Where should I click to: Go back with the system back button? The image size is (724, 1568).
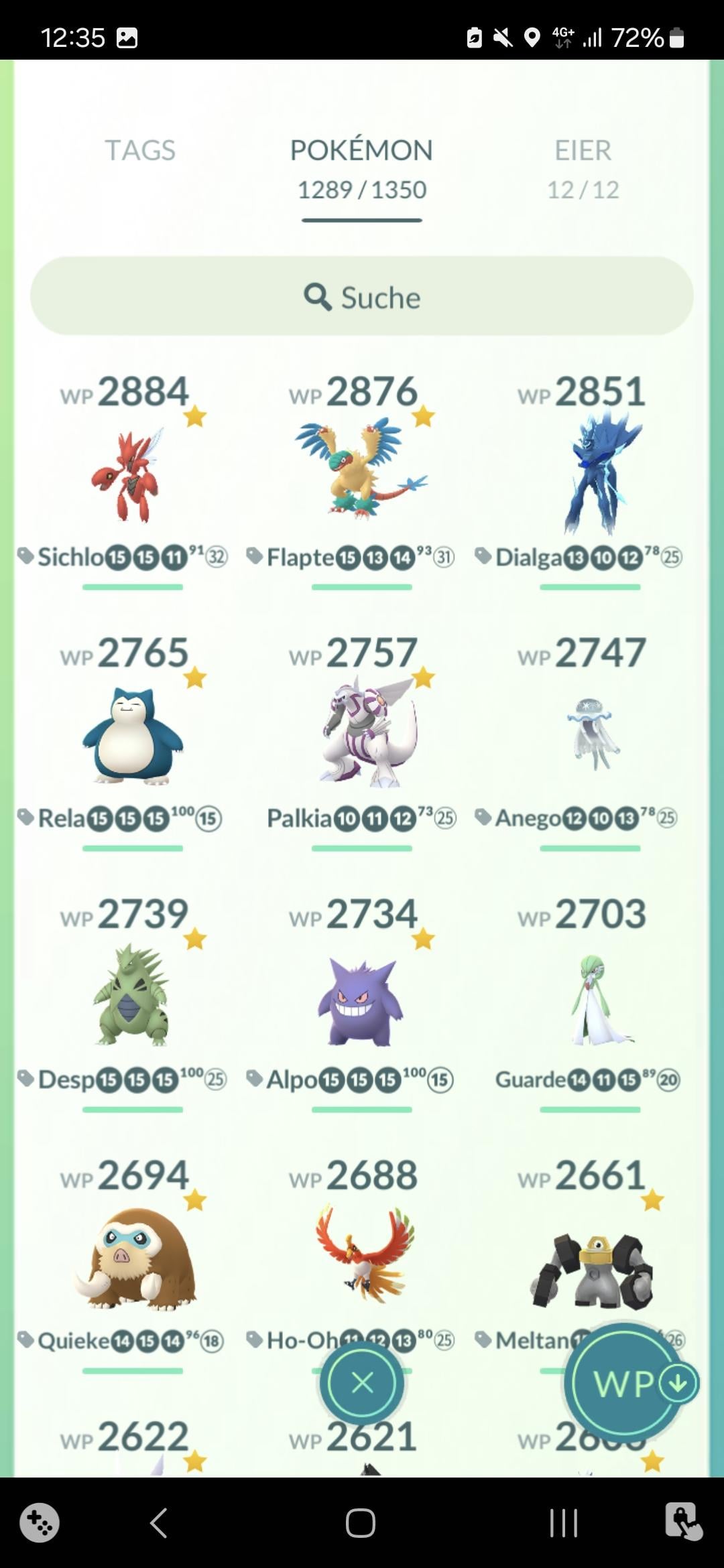click(x=159, y=1522)
